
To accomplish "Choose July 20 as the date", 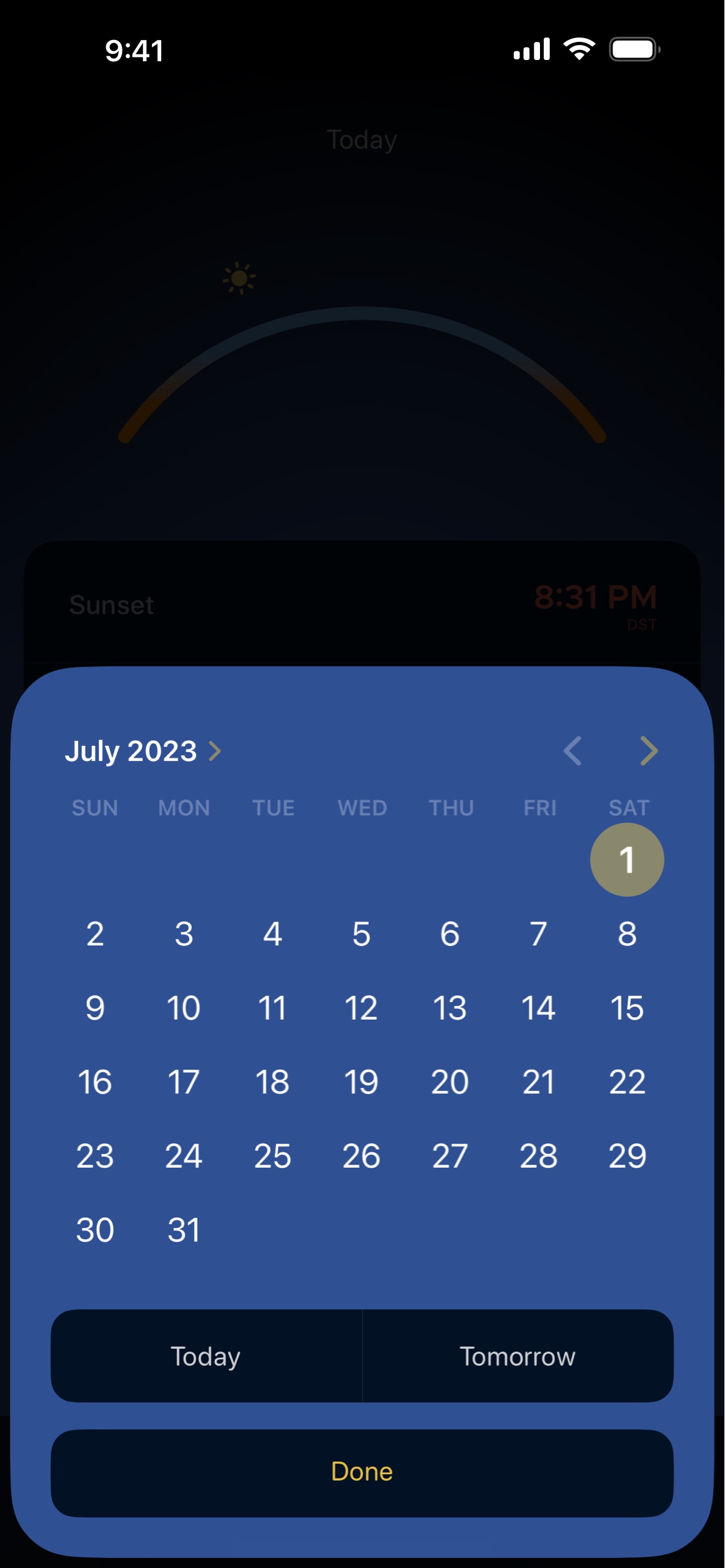I will coord(450,1082).
